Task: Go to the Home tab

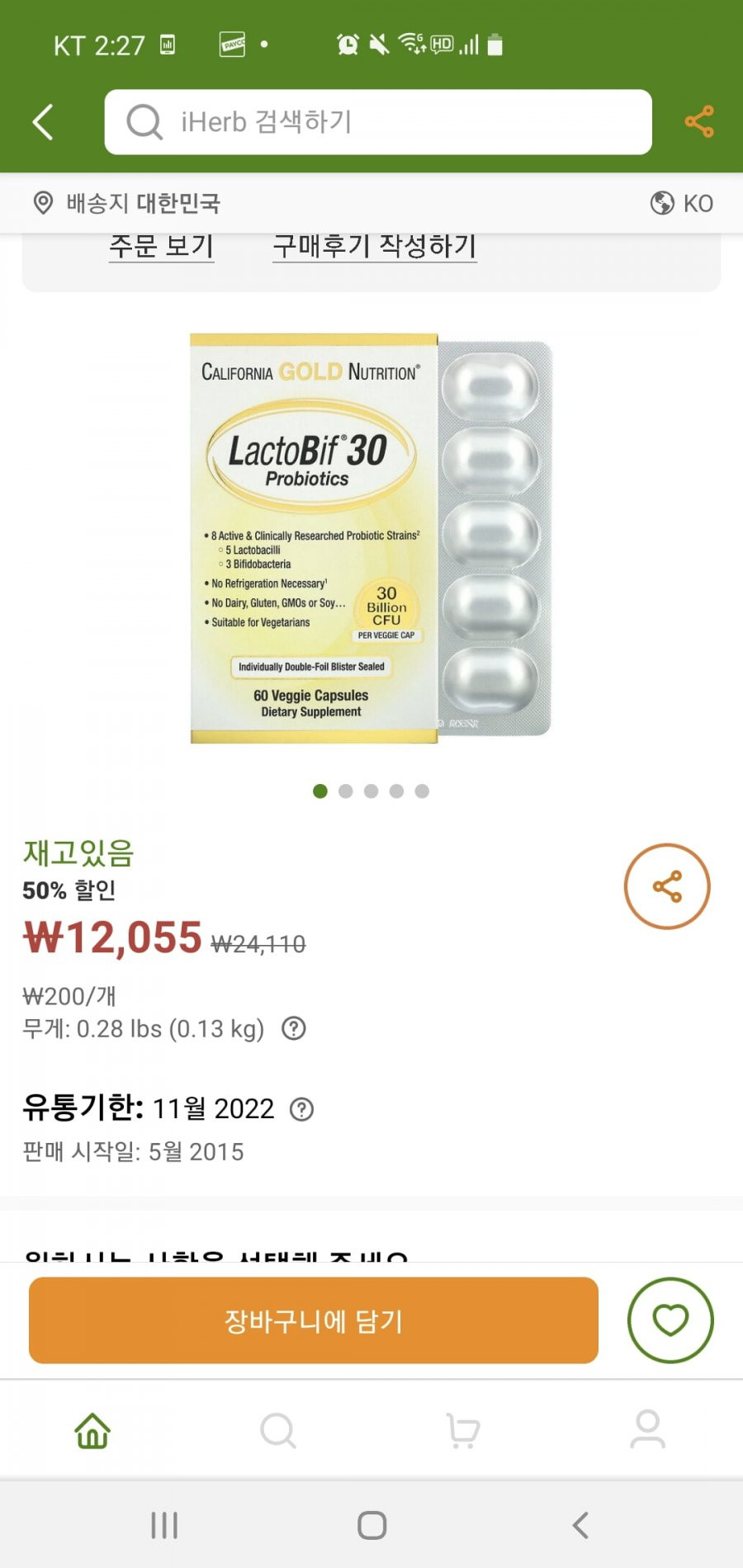Action: [x=92, y=1430]
